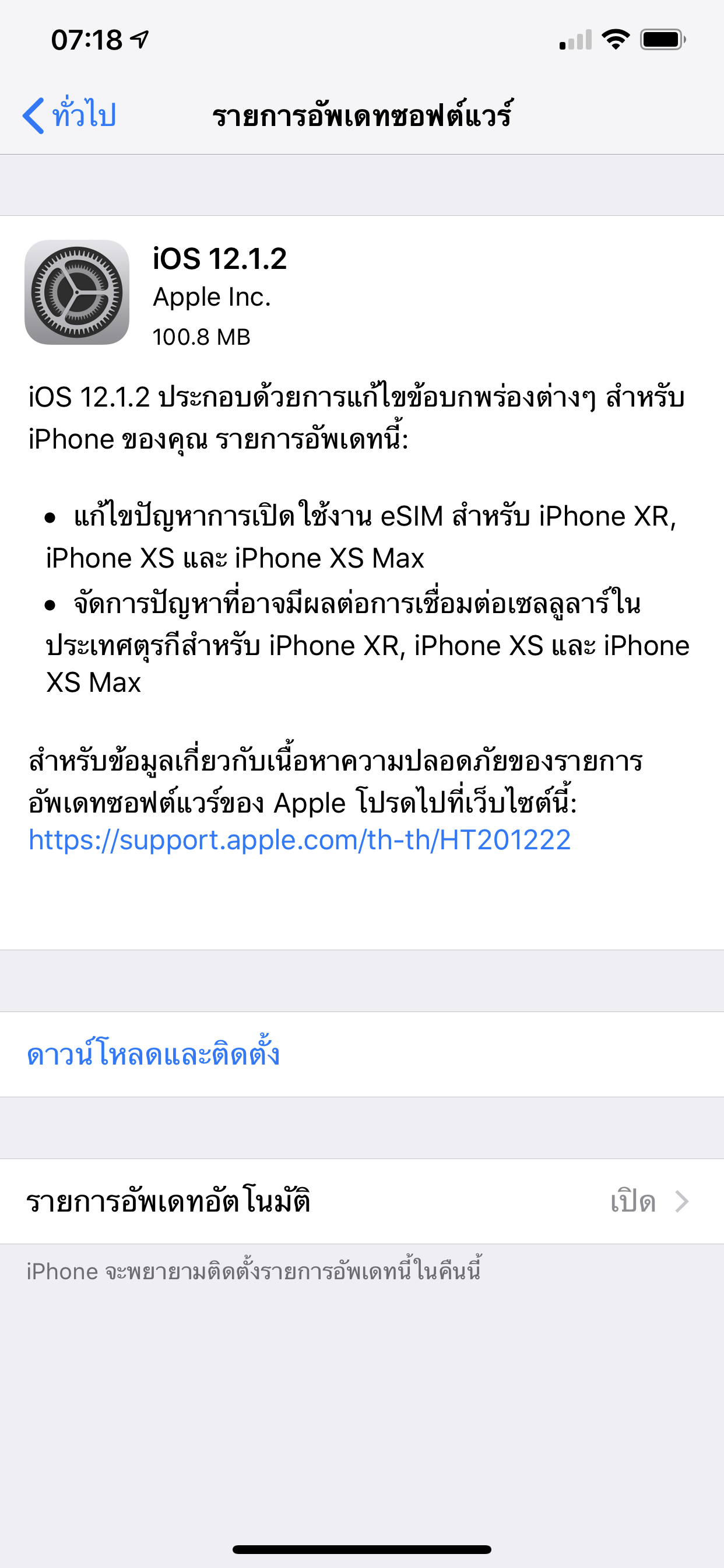Open the support.apple.com HT201222 link
724x1568 pixels.
(x=299, y=840)
